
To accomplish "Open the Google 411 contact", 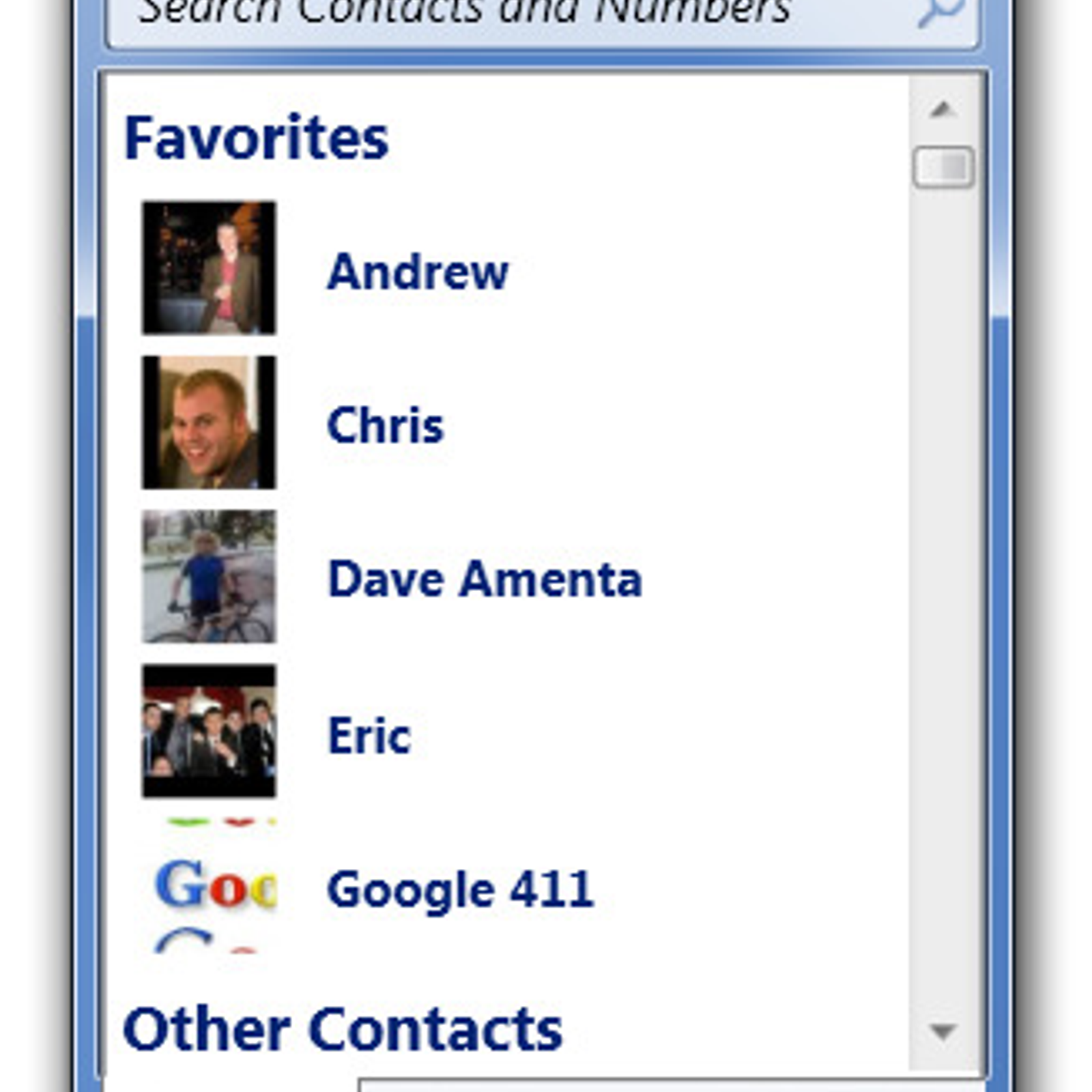I will pos(459,889).
